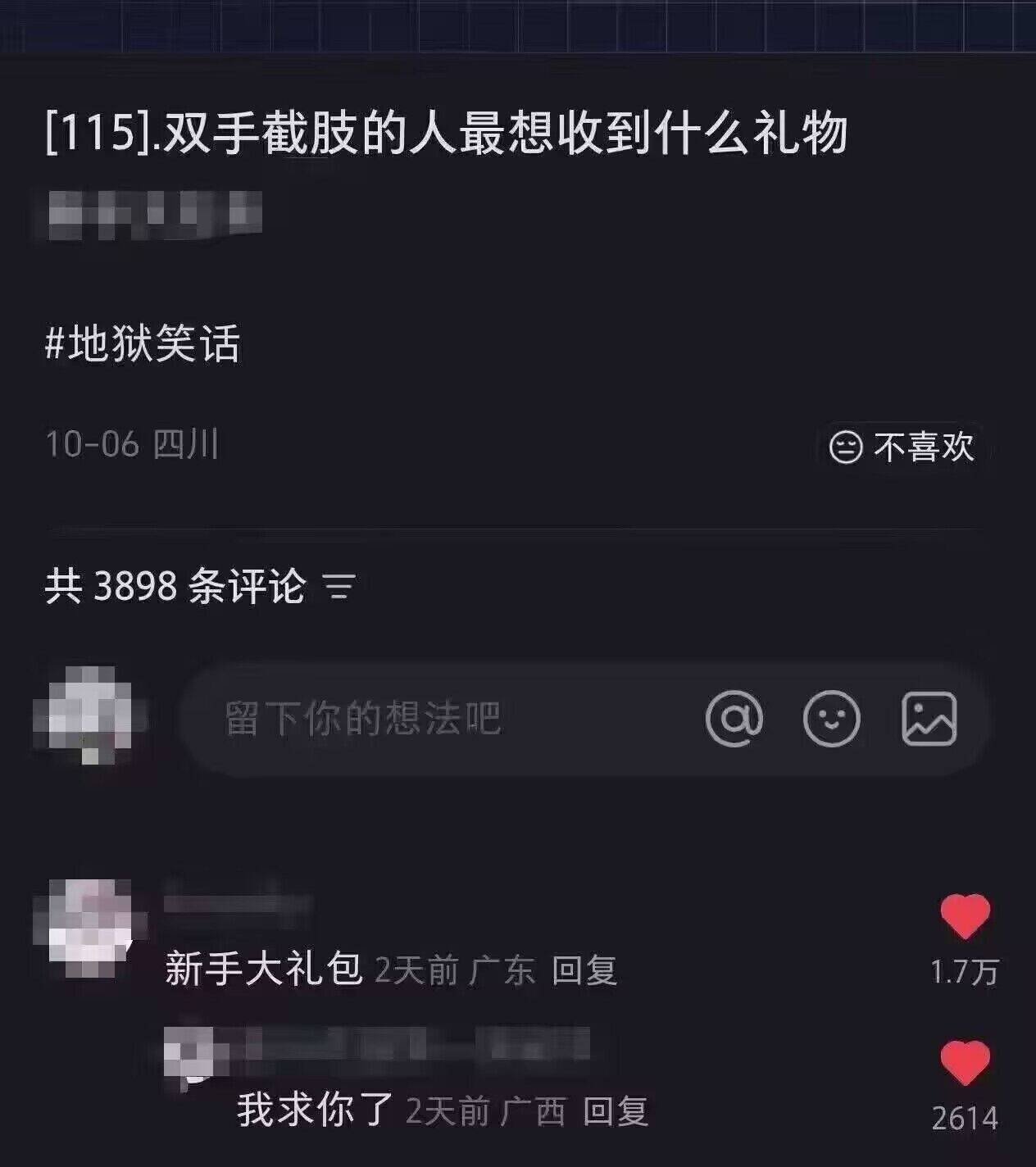This screenshot has height=1167, width=1036.
Task: Like the 我求你了 reply
Action: point(965,1064)
